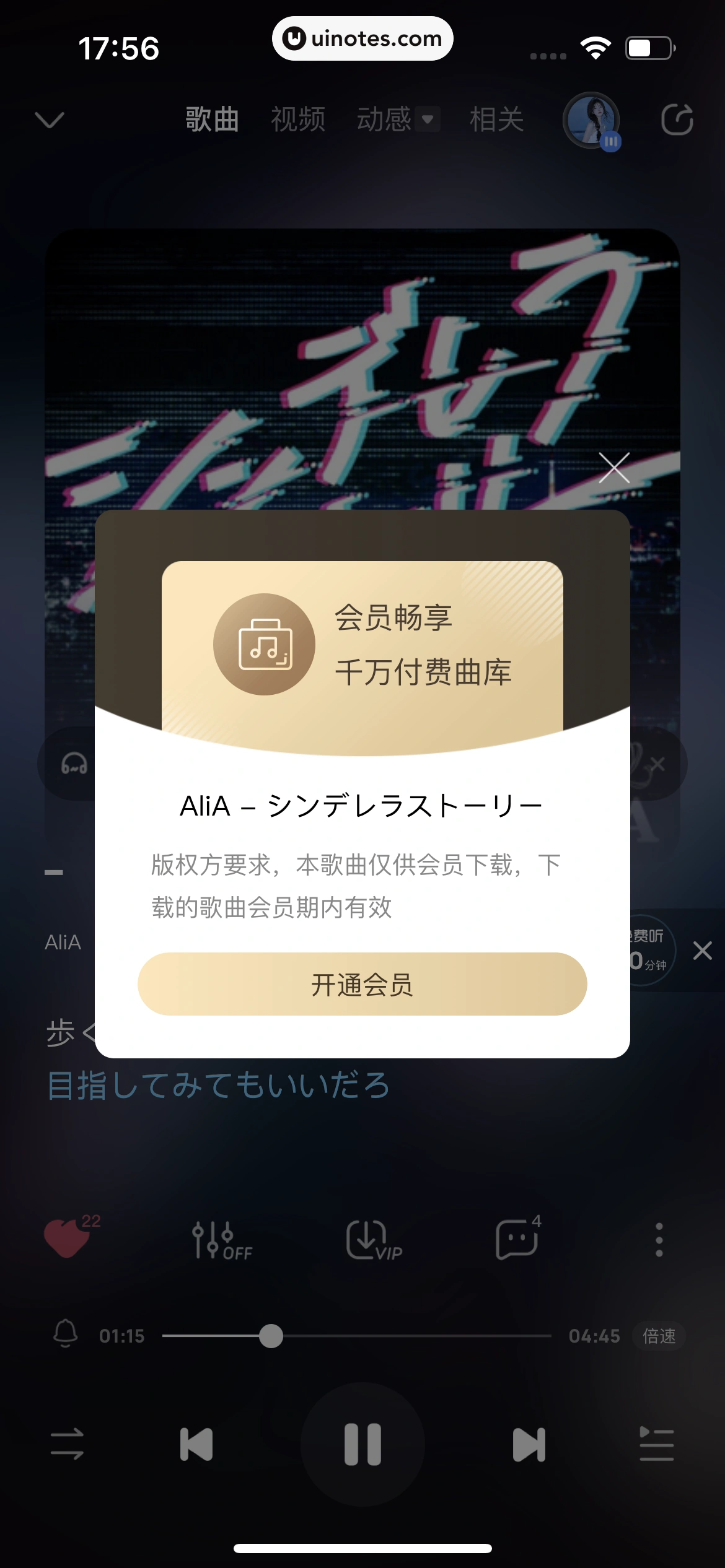This screenshot has height=1568, width=725.
Task: Go back to the previous track
Action: pos(196,1444)
